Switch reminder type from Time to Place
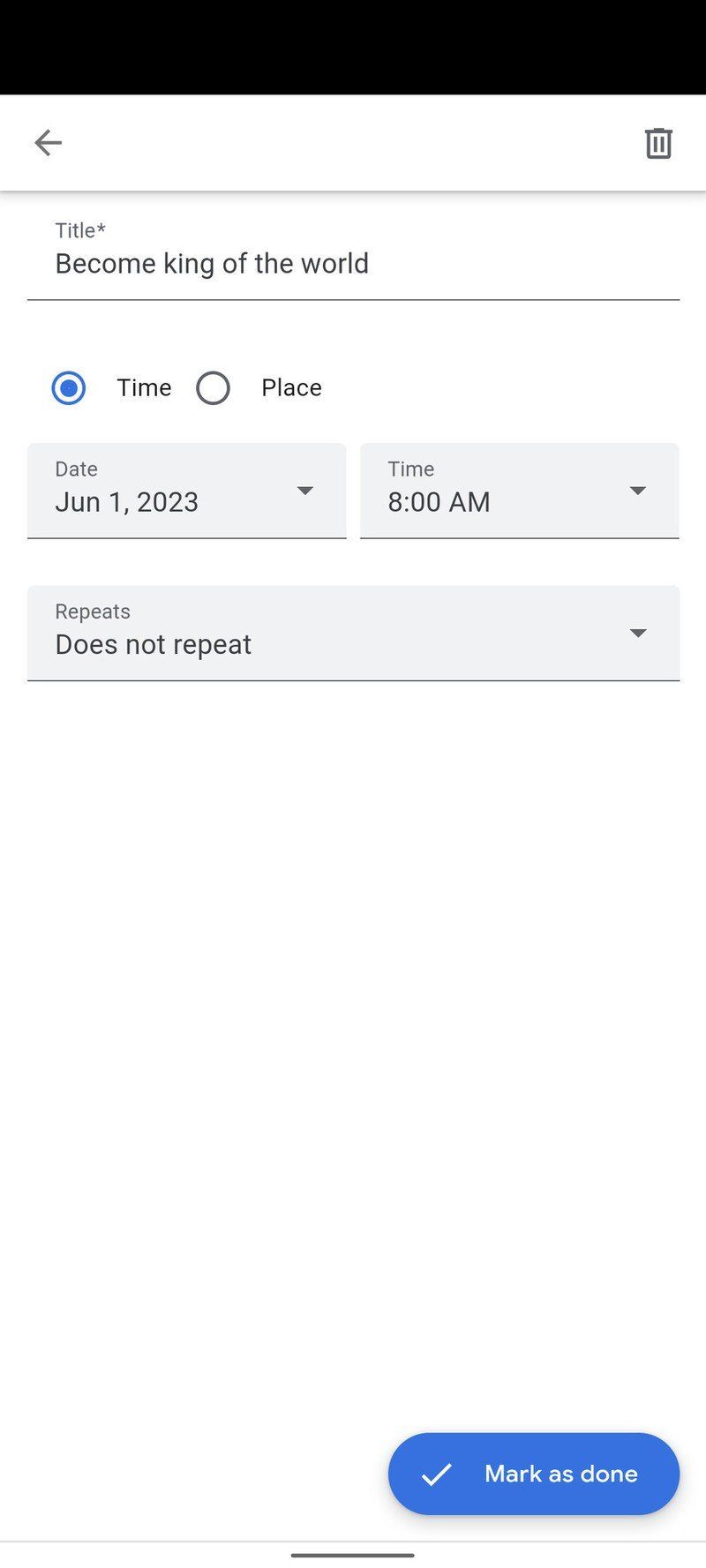This screenshot has height=1568, width=706. pos(213,387)
